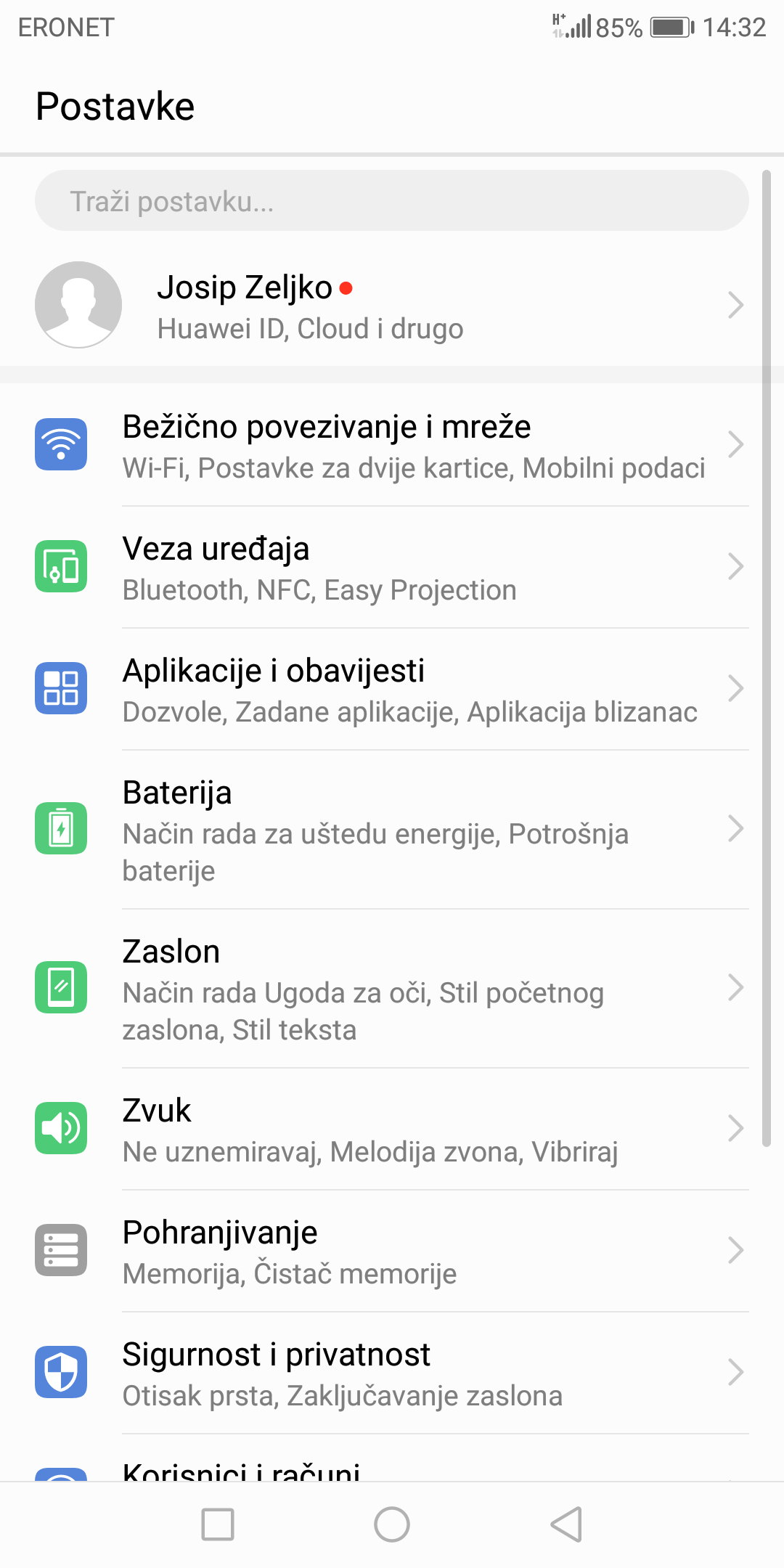Open Aplikacije i obavijesti
784x1568 pixels.
click(x=392, y=689)
